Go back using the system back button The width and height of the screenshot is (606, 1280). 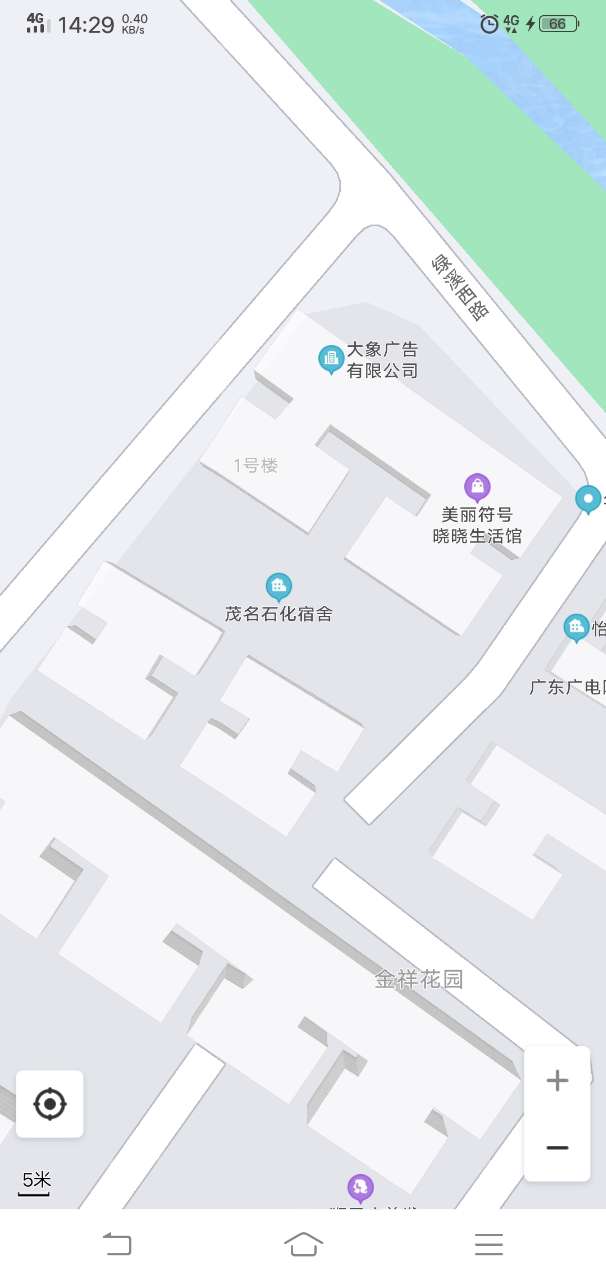coord(117,1244)
